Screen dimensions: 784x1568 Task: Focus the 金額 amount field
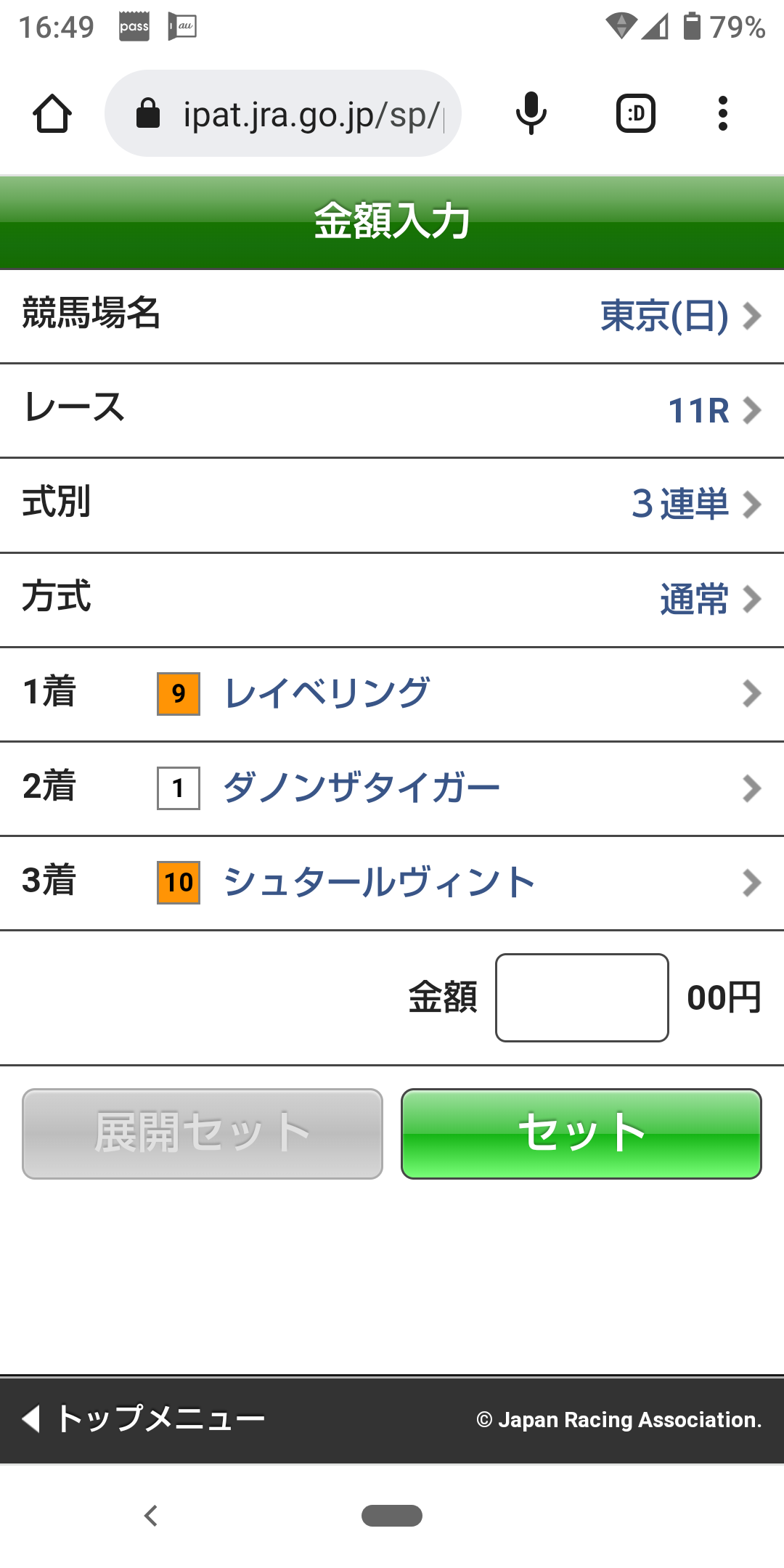(581, 997)
